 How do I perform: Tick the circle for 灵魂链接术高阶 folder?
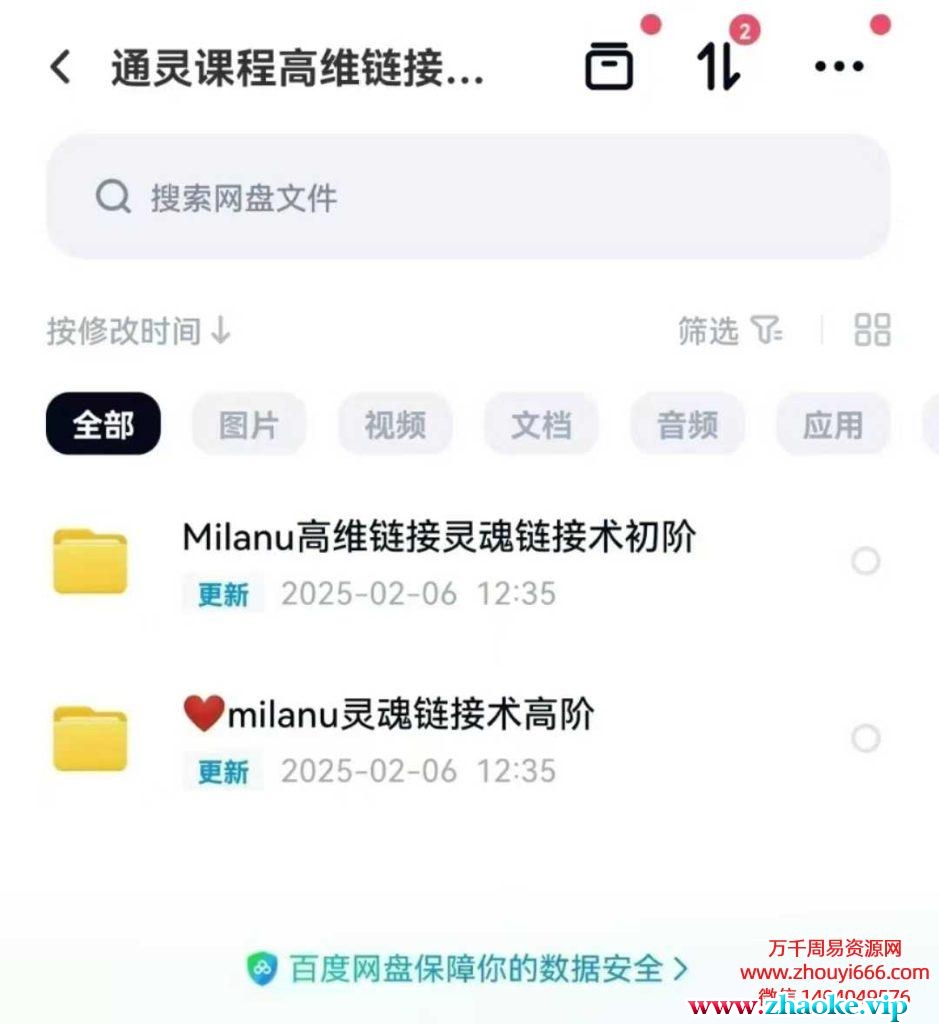pos(865,739)
